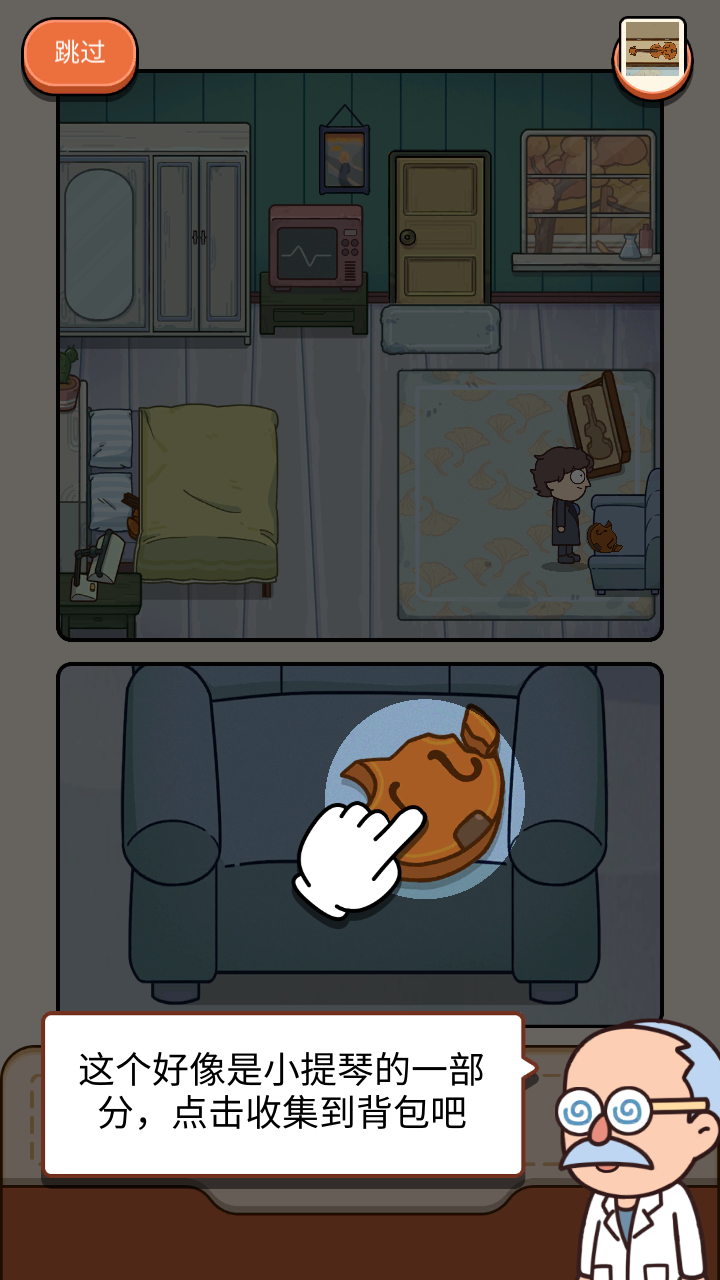Viewport: 720px width, 1280px height.
Task: Tap the 跳过 skip button
Action: click(80, 54)
